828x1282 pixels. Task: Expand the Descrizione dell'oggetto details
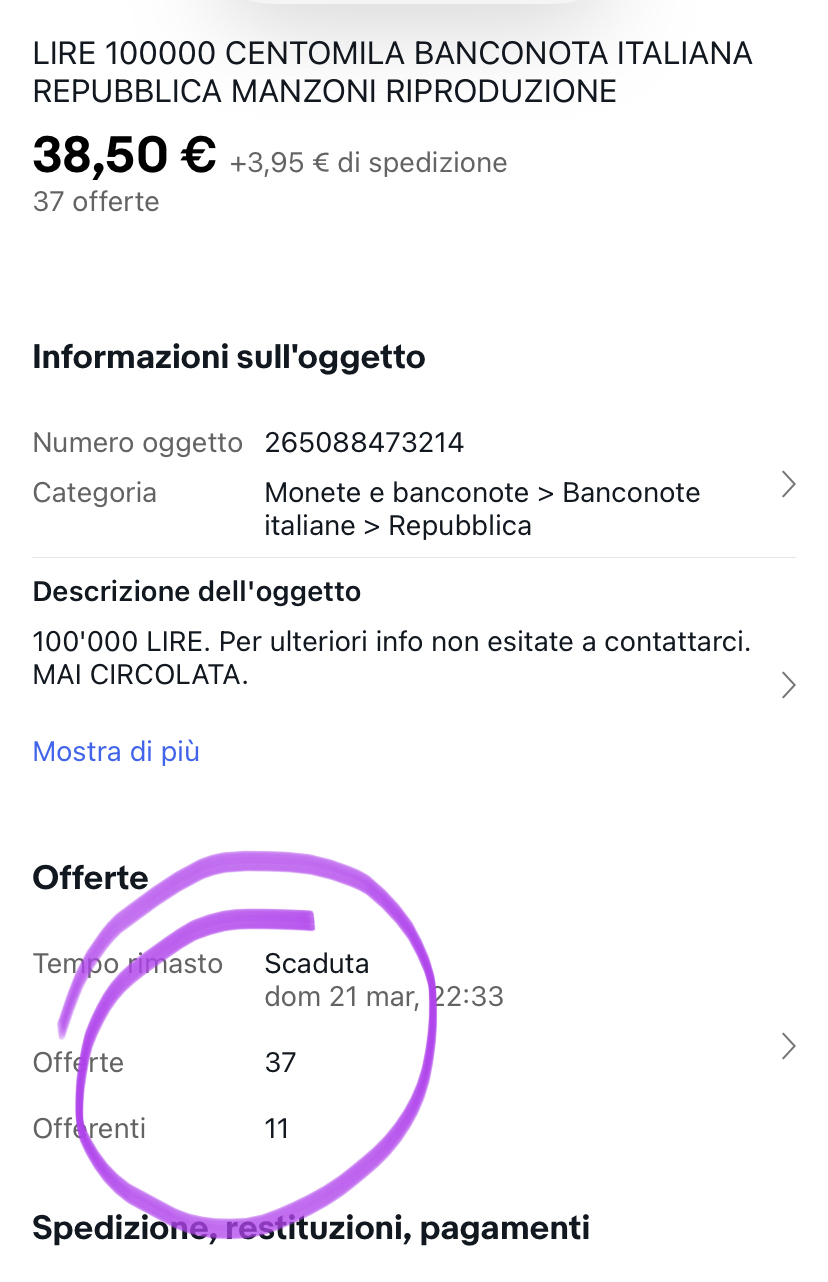pyautogui.click(x=788, y=685)
